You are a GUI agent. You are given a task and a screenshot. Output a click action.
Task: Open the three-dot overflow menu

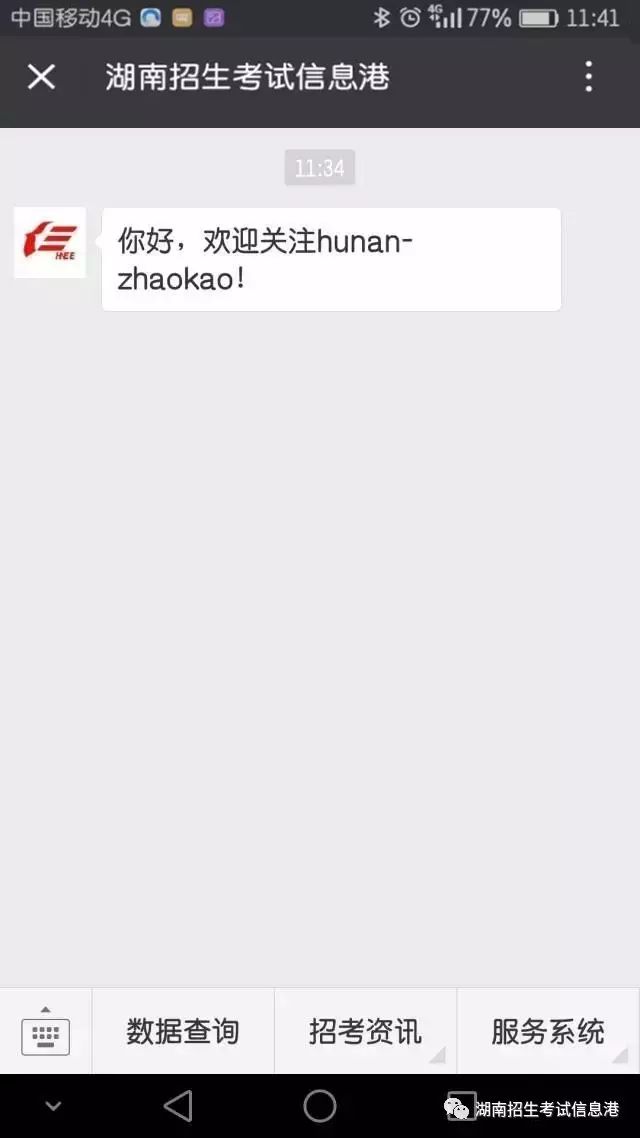[x=588, y=77]
